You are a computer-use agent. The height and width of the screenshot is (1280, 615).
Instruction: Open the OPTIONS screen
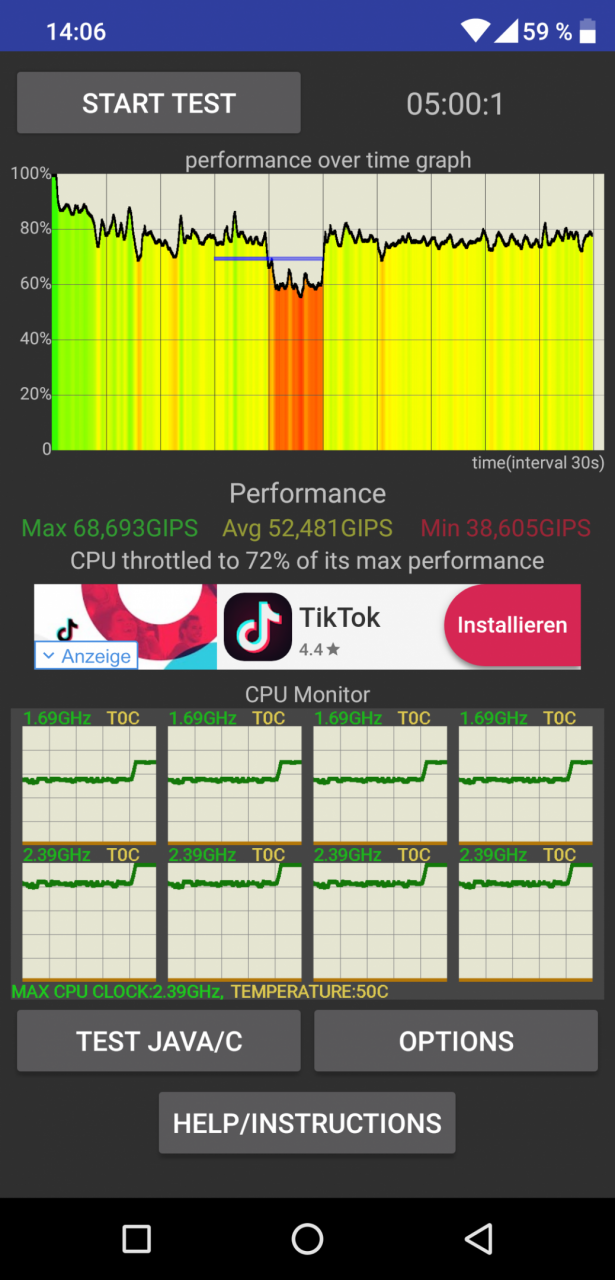point(456,1041)
